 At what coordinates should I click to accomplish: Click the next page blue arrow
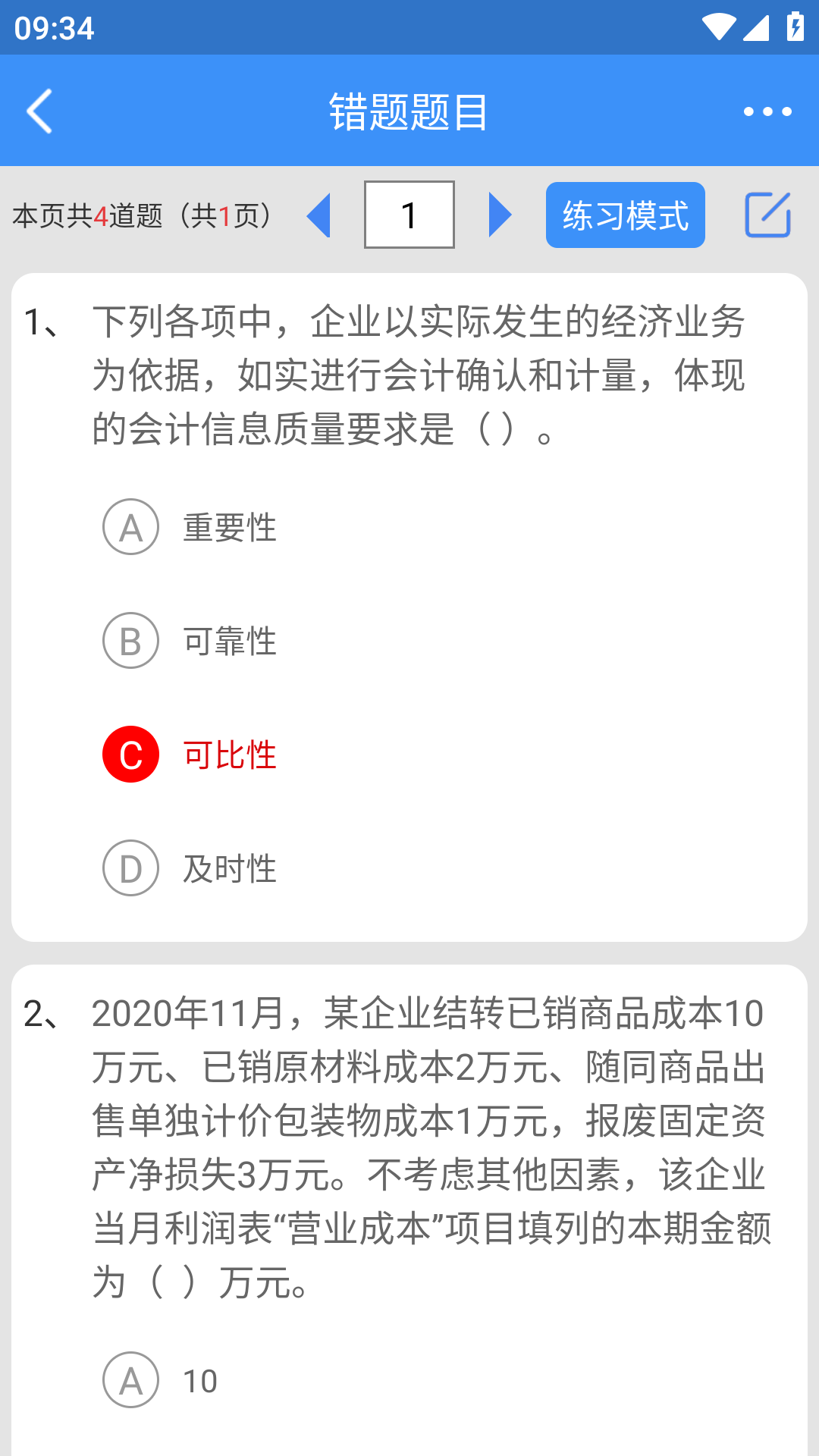499,215
